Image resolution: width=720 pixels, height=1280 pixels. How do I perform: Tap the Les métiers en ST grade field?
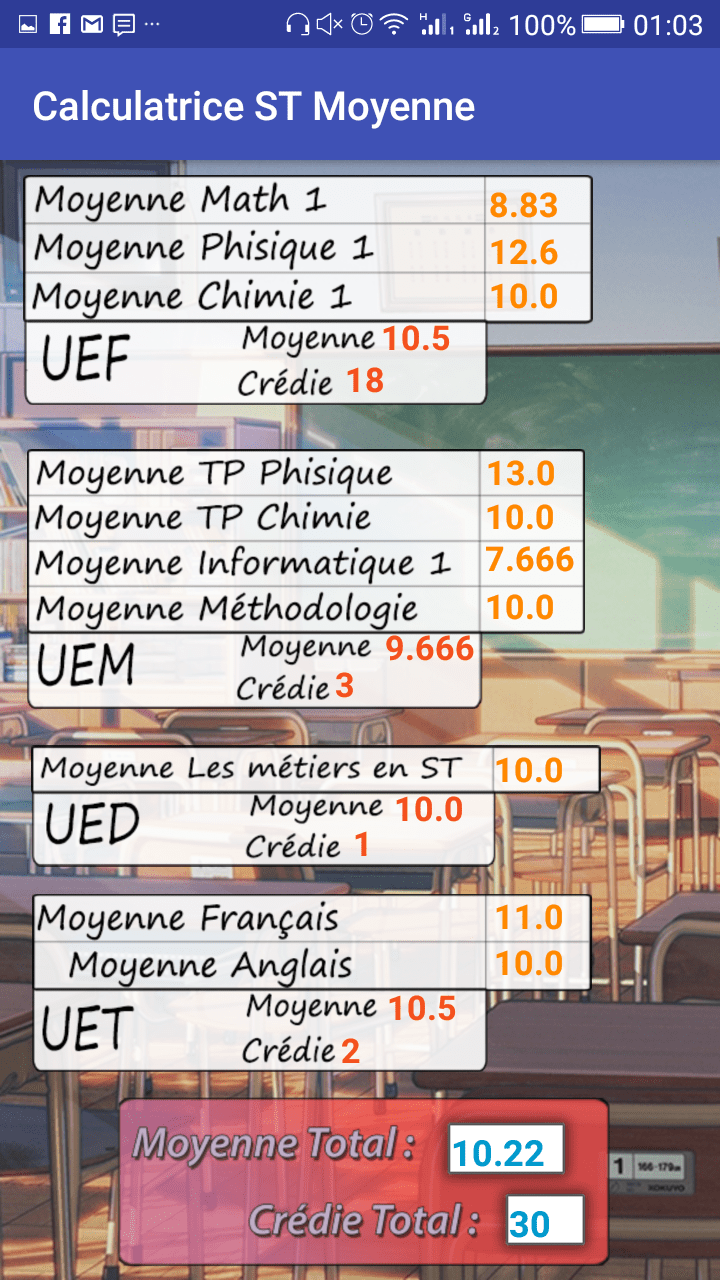point(543,770)
